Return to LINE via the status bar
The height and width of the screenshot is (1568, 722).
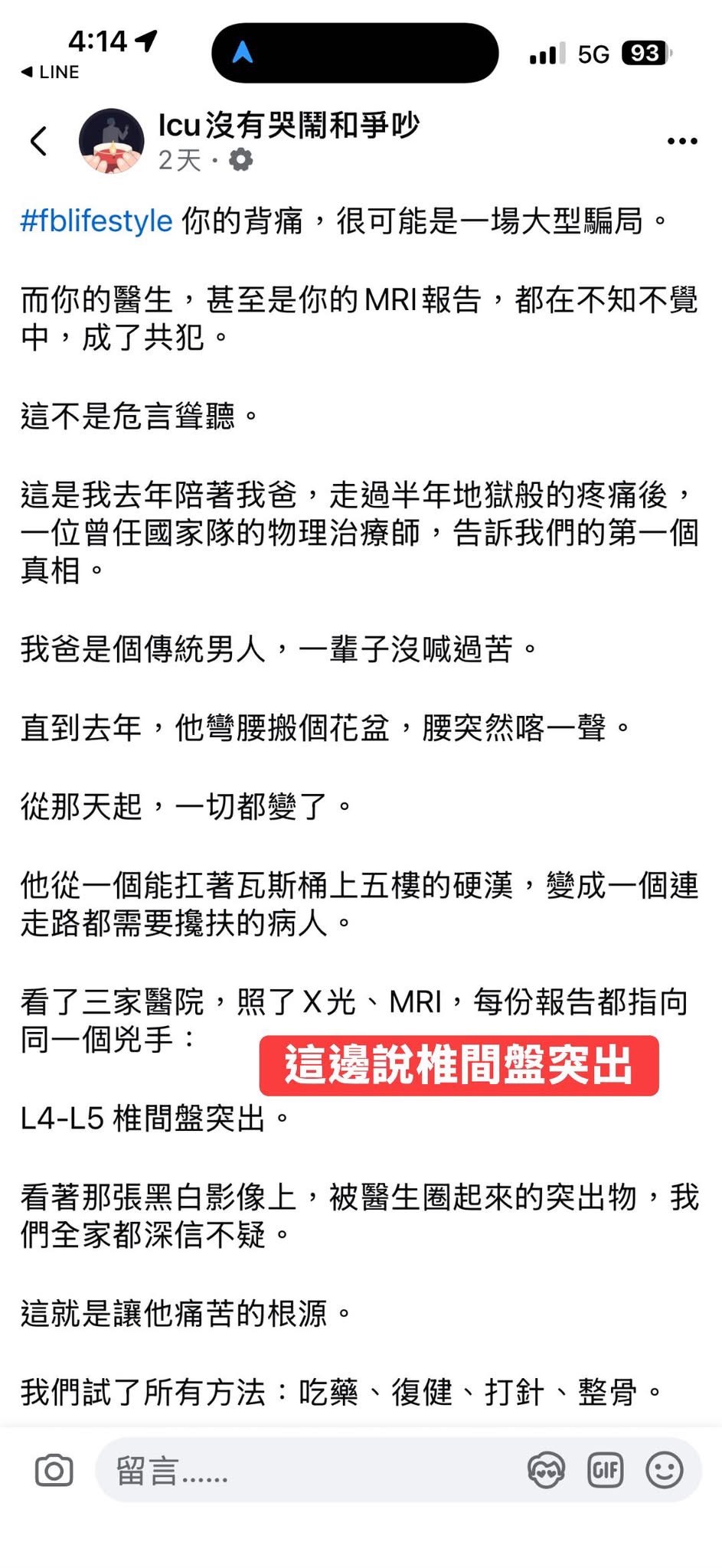pos(51,72)
